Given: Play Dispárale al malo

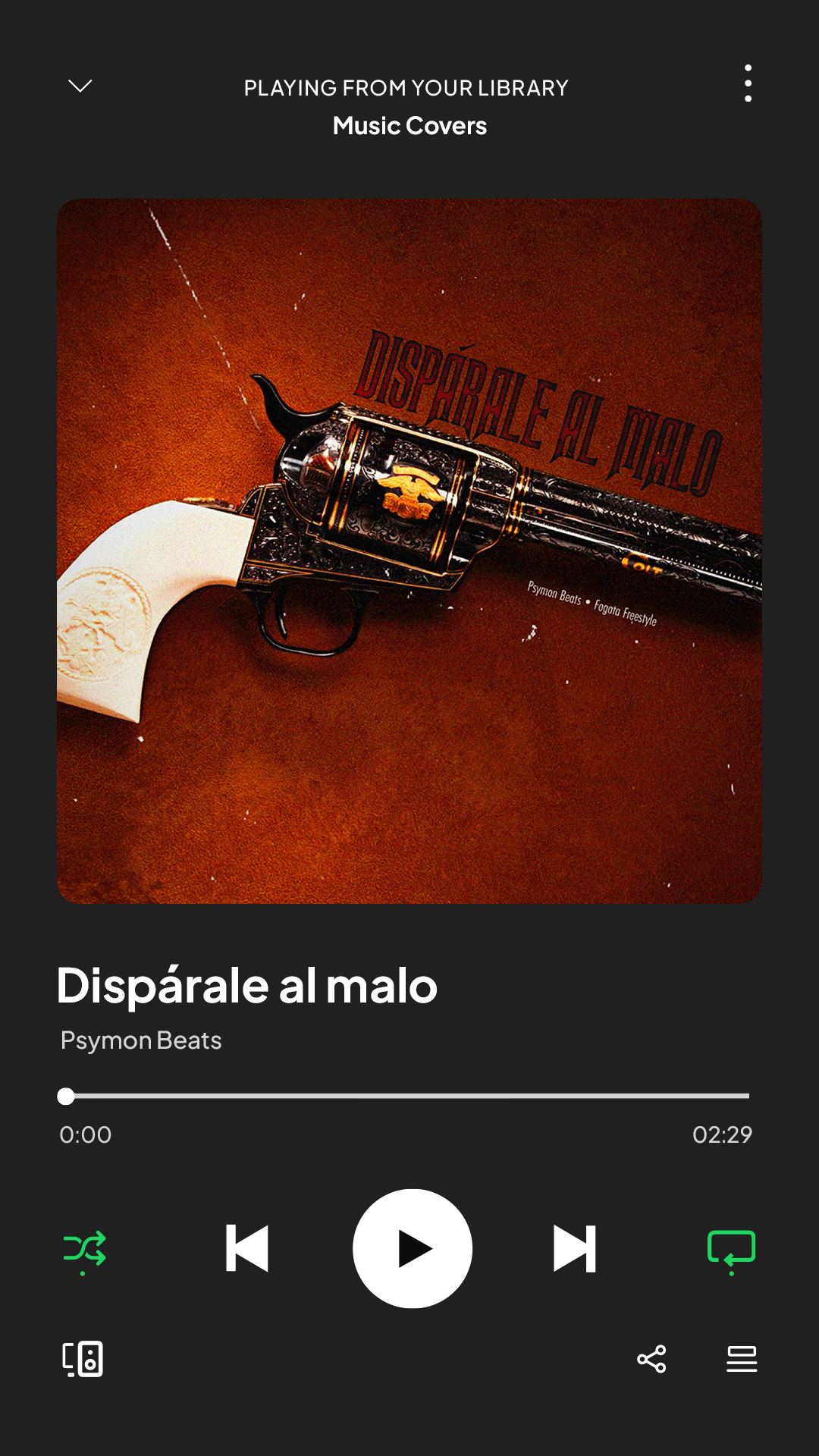Looking at the screenshot, I should 413,1248.
